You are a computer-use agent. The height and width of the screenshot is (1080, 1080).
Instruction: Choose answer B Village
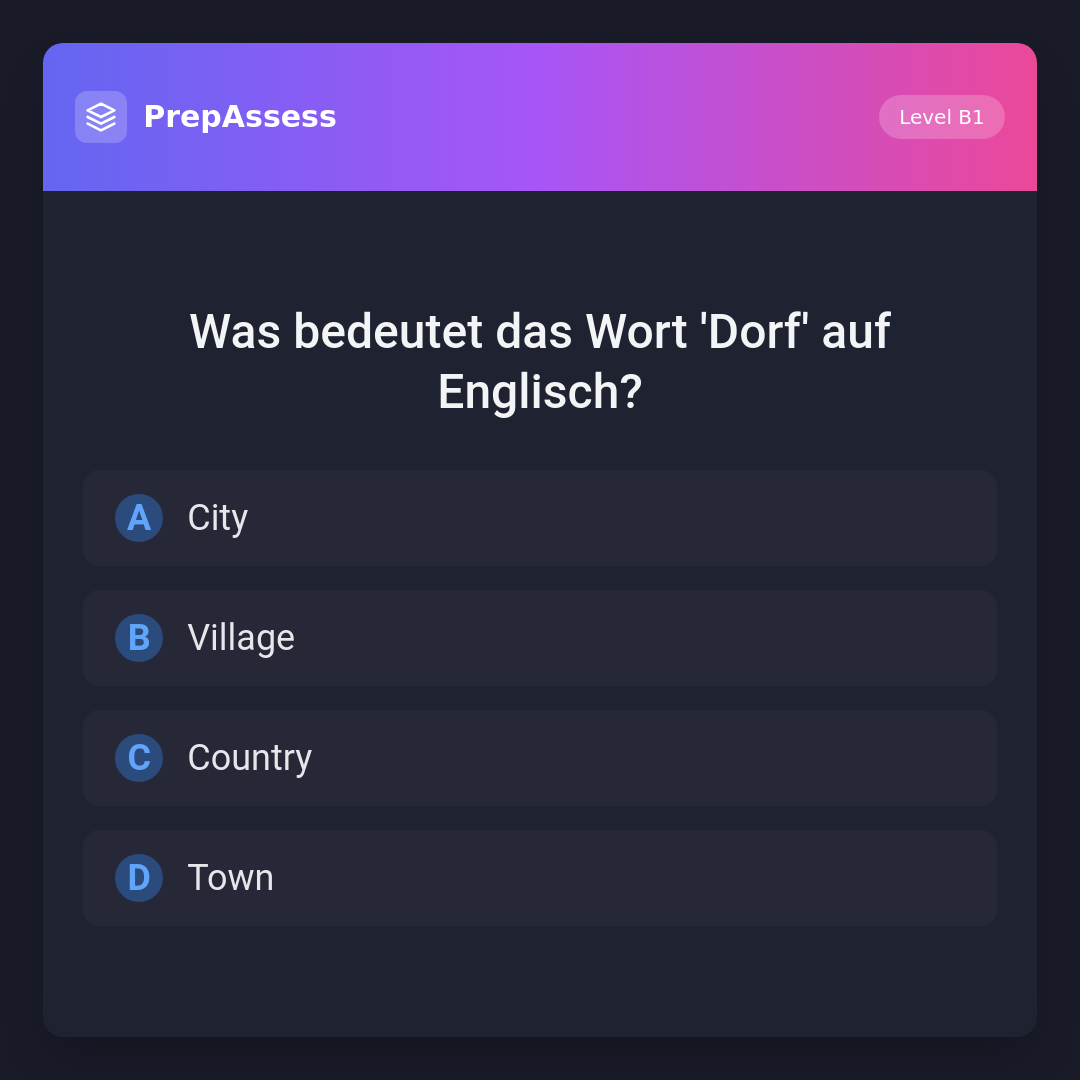(x=540, y=638)
